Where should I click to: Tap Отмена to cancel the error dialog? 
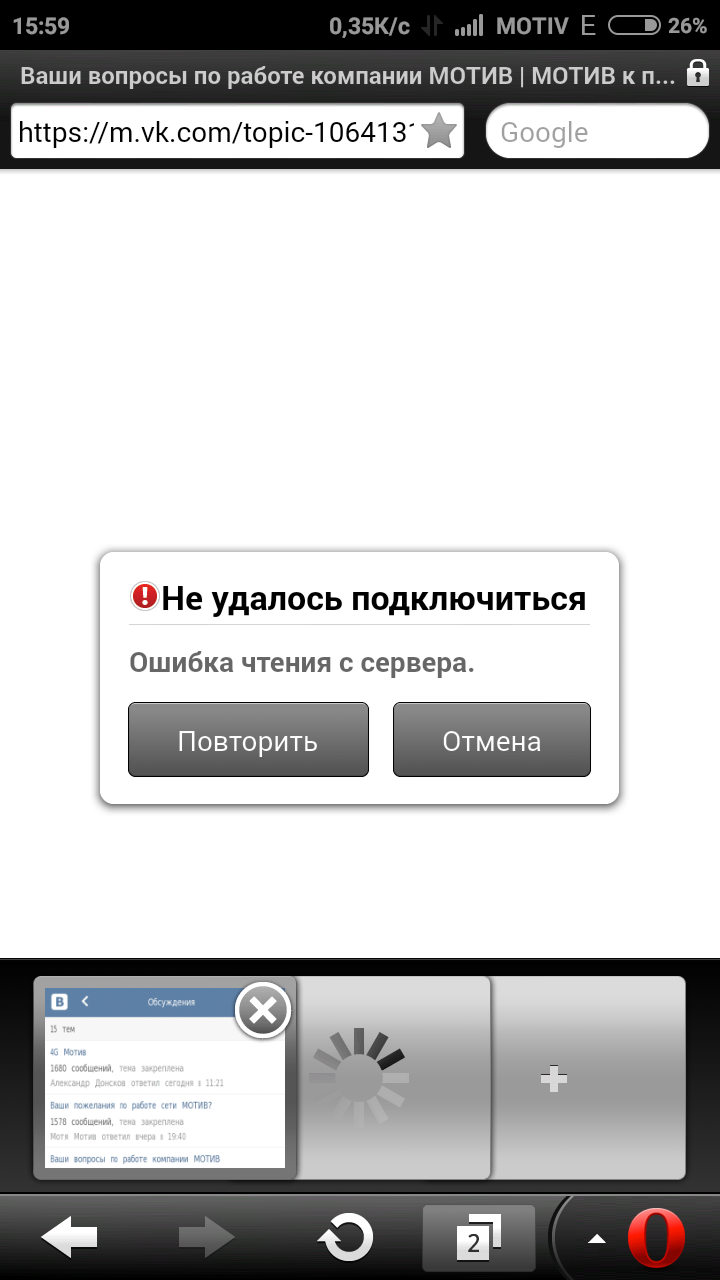pyautogui.click(x=492, y=740)
